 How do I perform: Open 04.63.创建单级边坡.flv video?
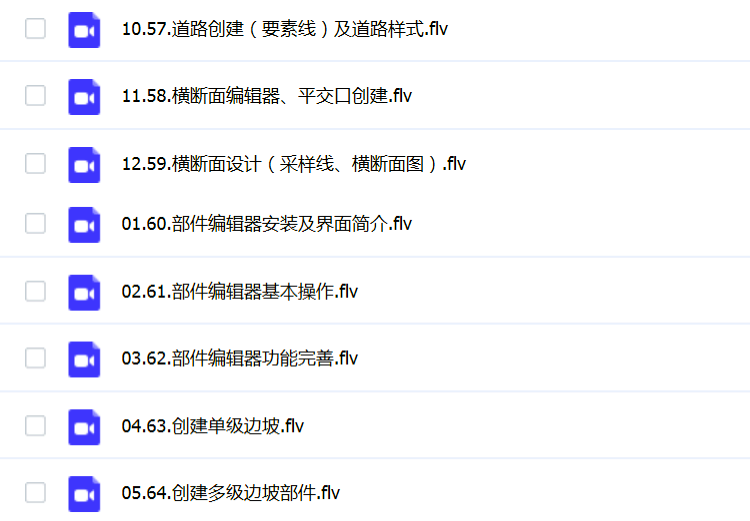(x=212, y=426)
